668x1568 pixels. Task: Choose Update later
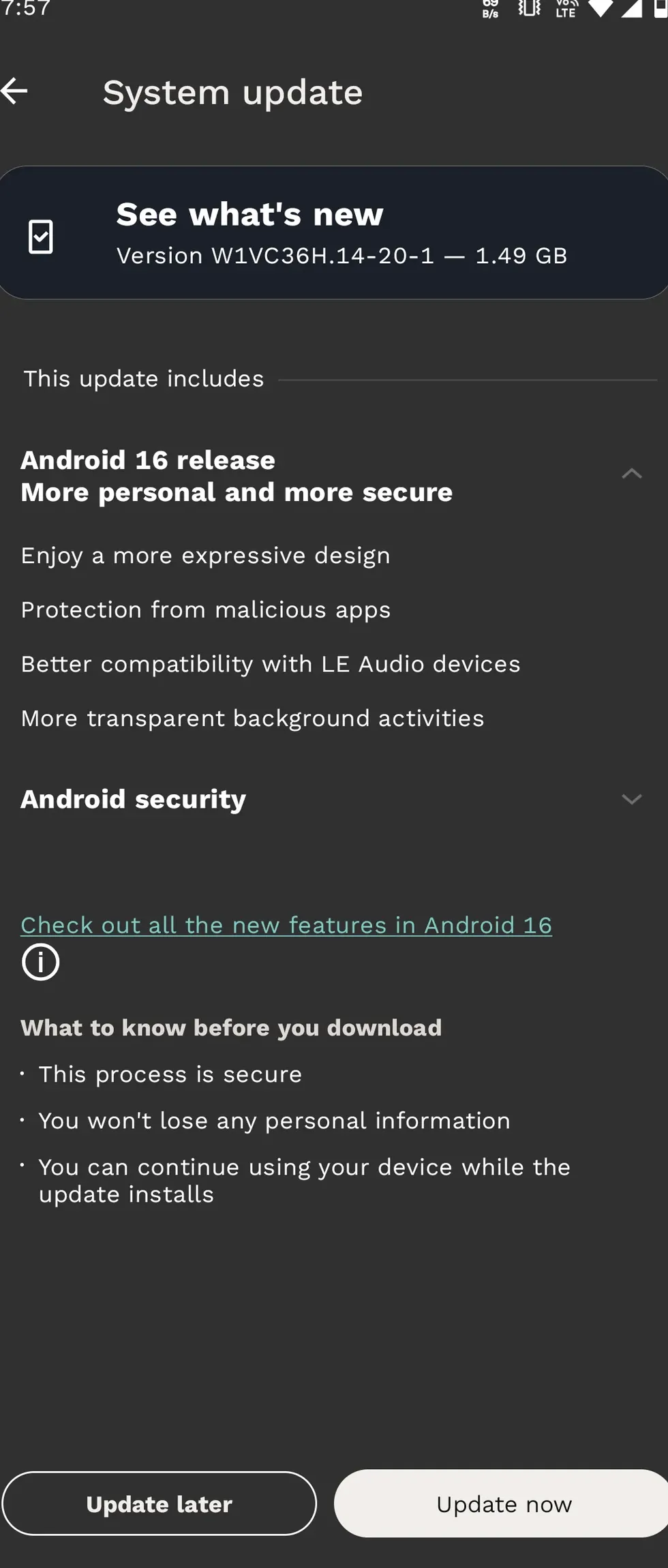160,1503
